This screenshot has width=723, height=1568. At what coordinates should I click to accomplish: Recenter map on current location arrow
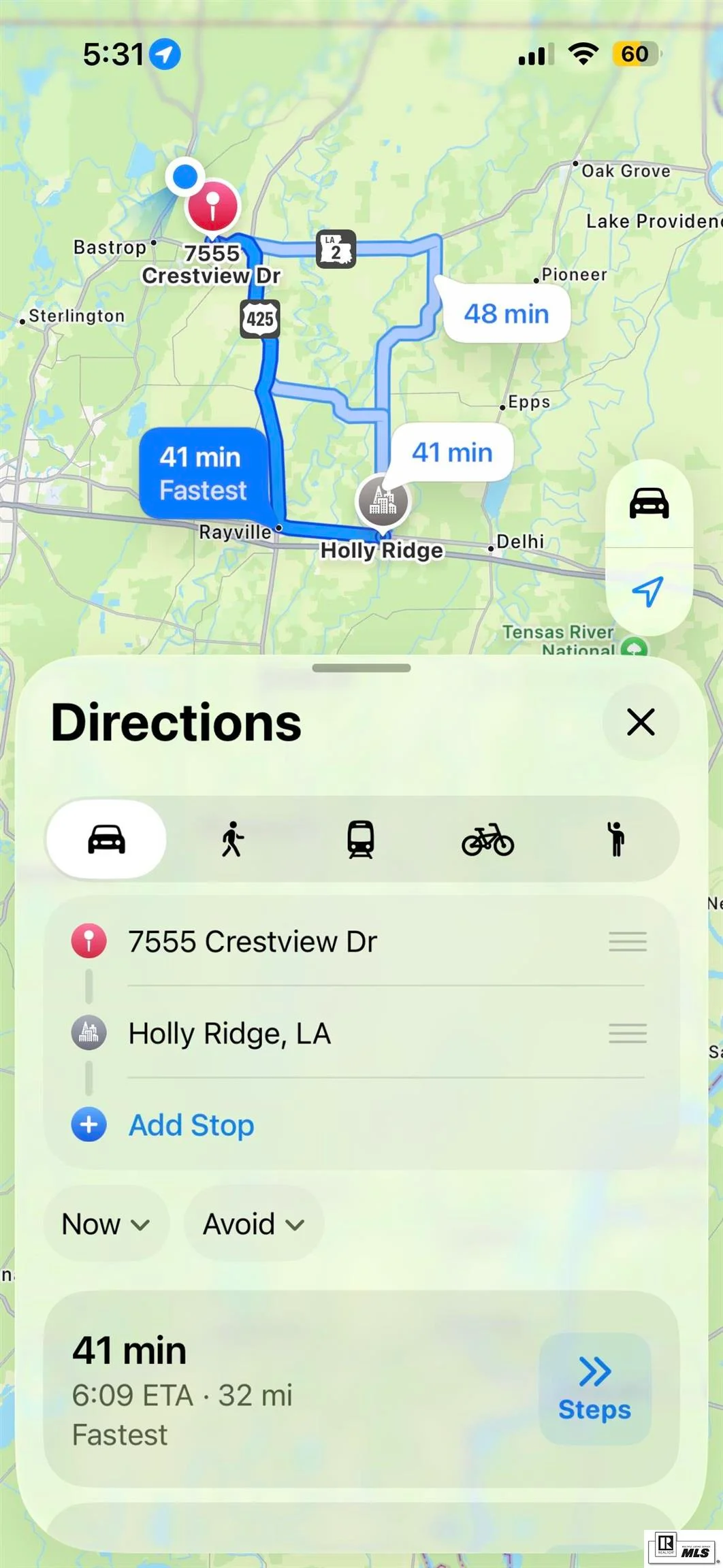[649, 591]
